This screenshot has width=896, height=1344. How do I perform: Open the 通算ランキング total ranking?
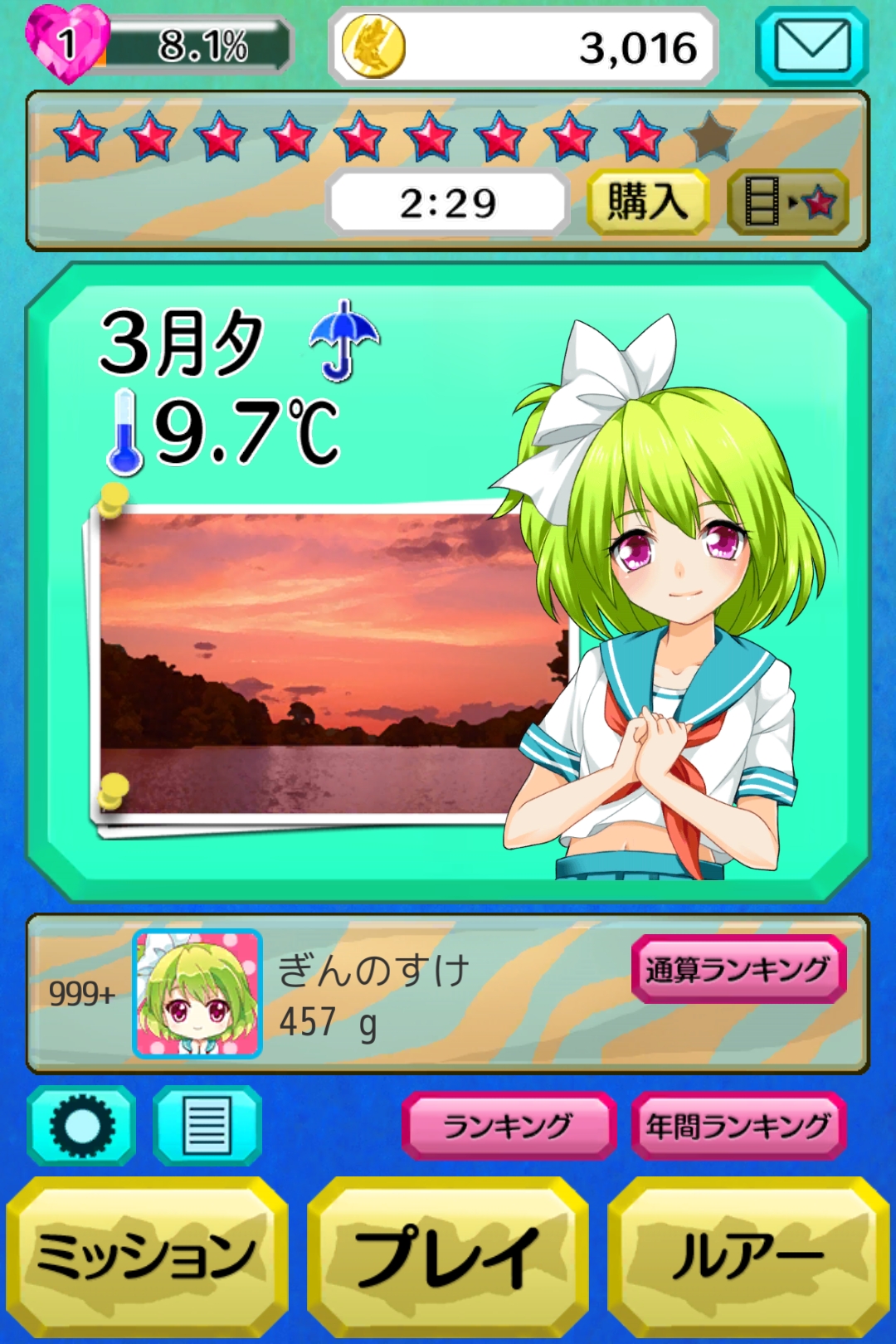(738, 969)
